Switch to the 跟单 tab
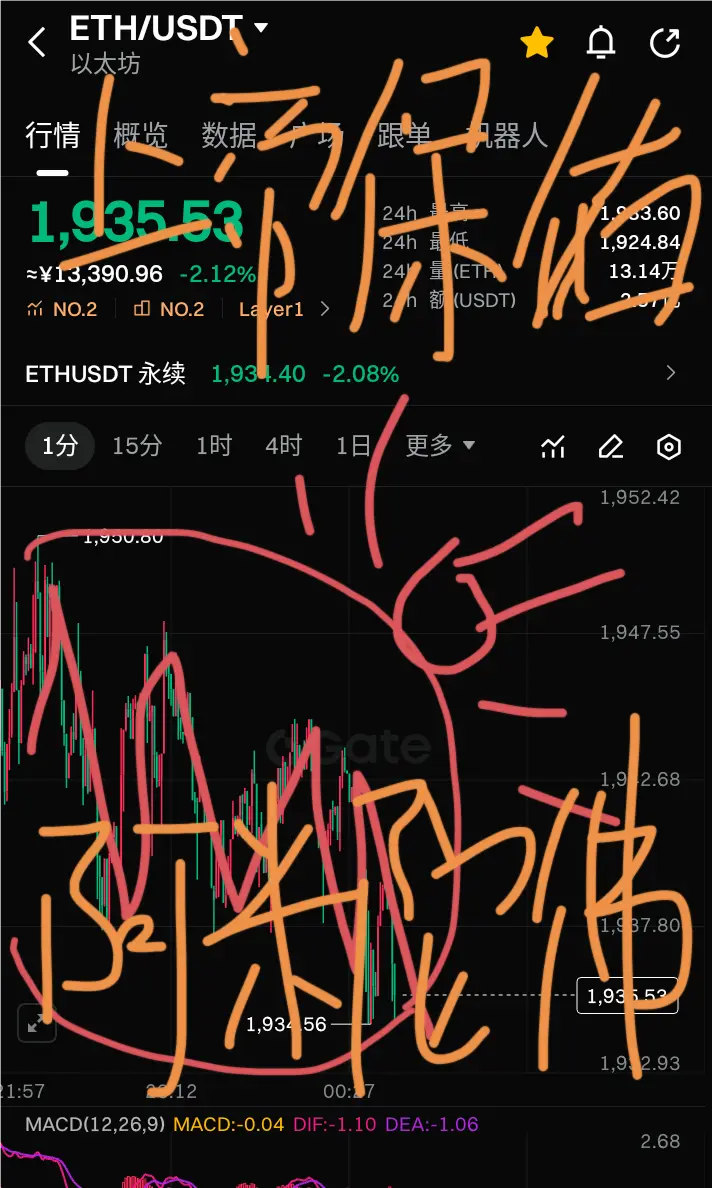712x1188 pixels. tap(404, 136)
